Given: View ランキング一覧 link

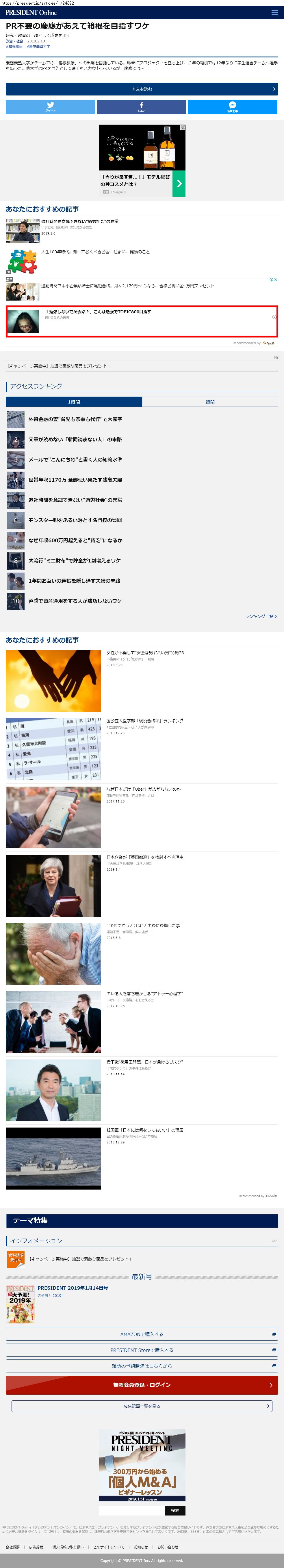Looking at the screenshot, I should (260, 616).
